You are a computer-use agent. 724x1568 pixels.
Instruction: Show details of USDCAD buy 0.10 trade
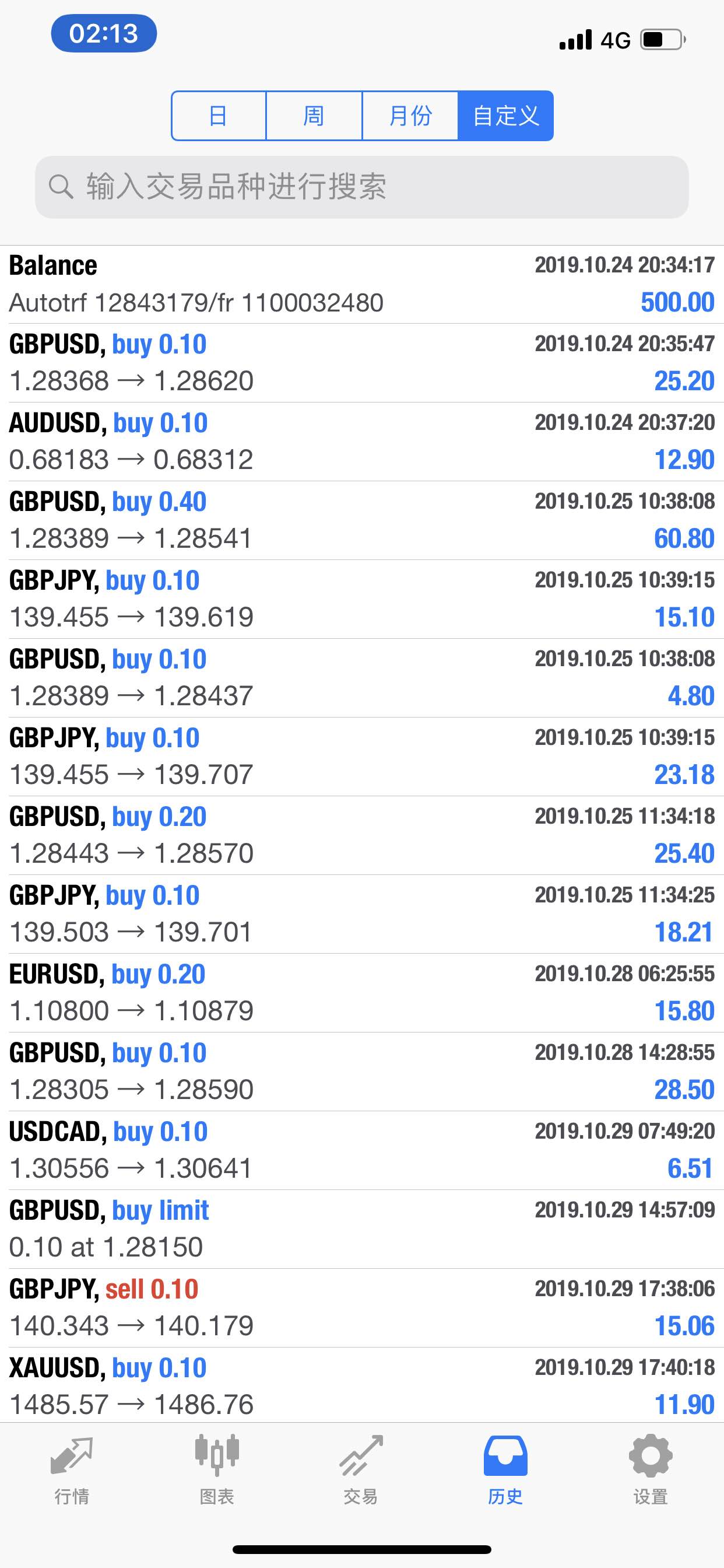point(362,1150)
